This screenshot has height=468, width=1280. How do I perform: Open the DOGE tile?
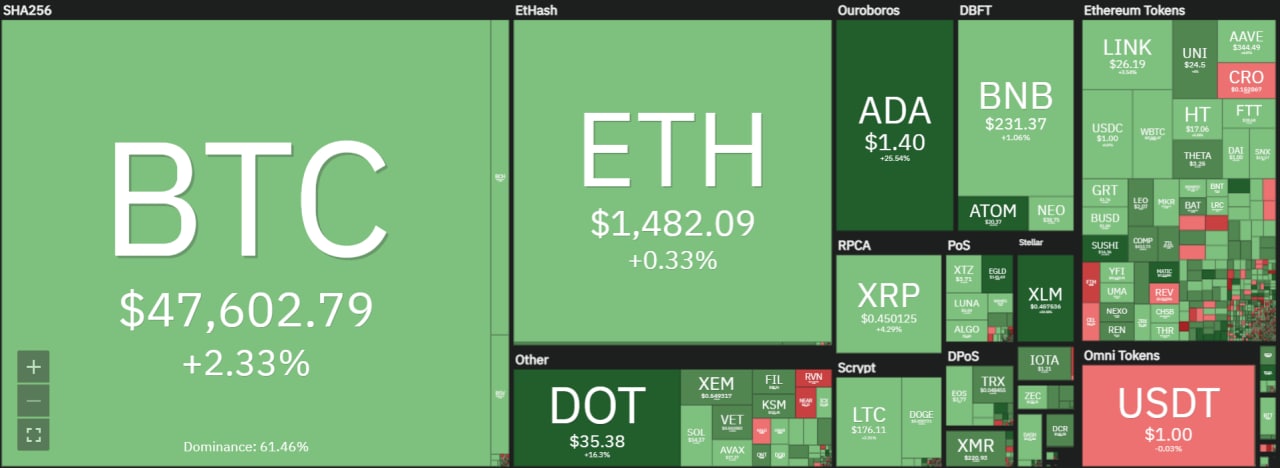(920, 417)
